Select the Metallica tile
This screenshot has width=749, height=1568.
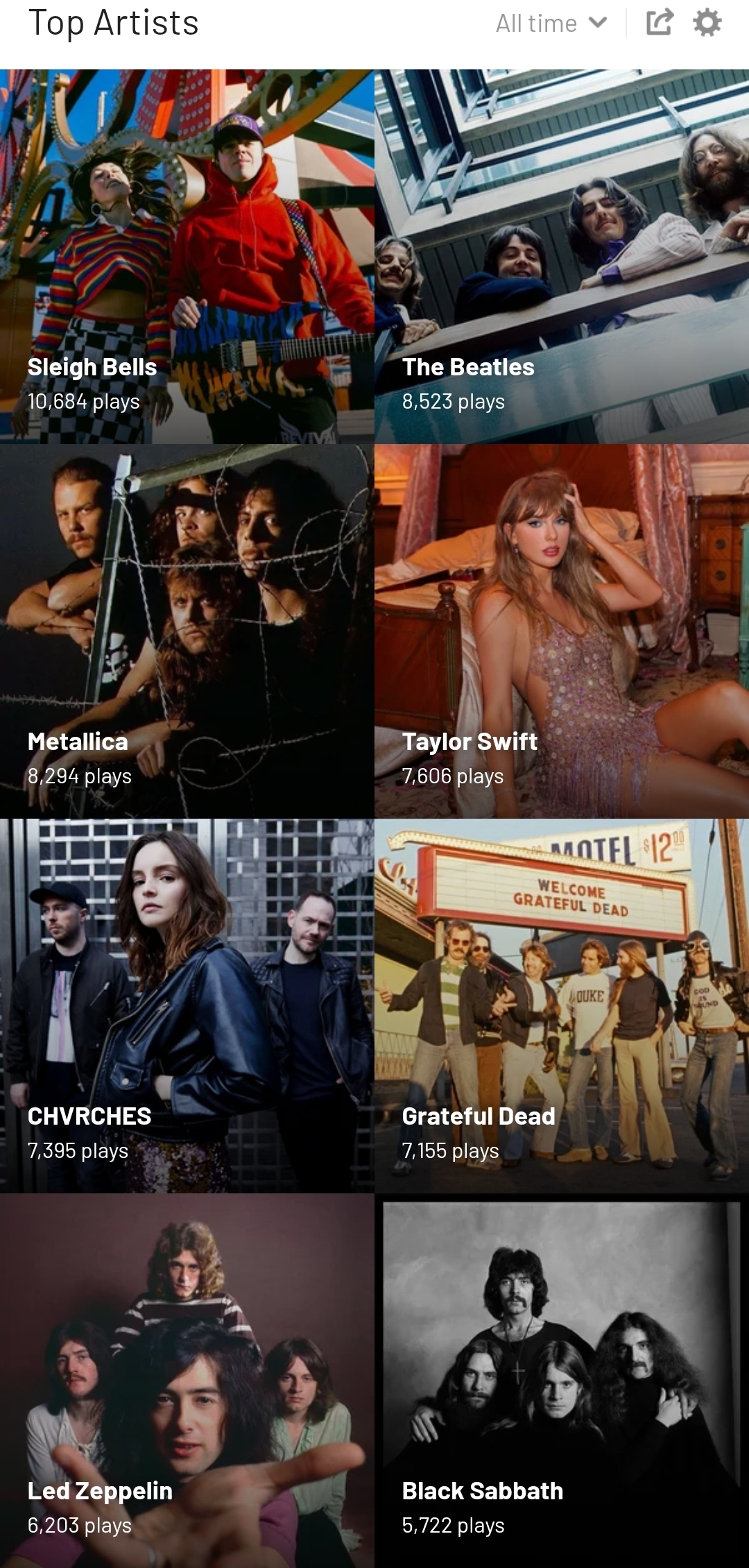[x=187, y=631]
